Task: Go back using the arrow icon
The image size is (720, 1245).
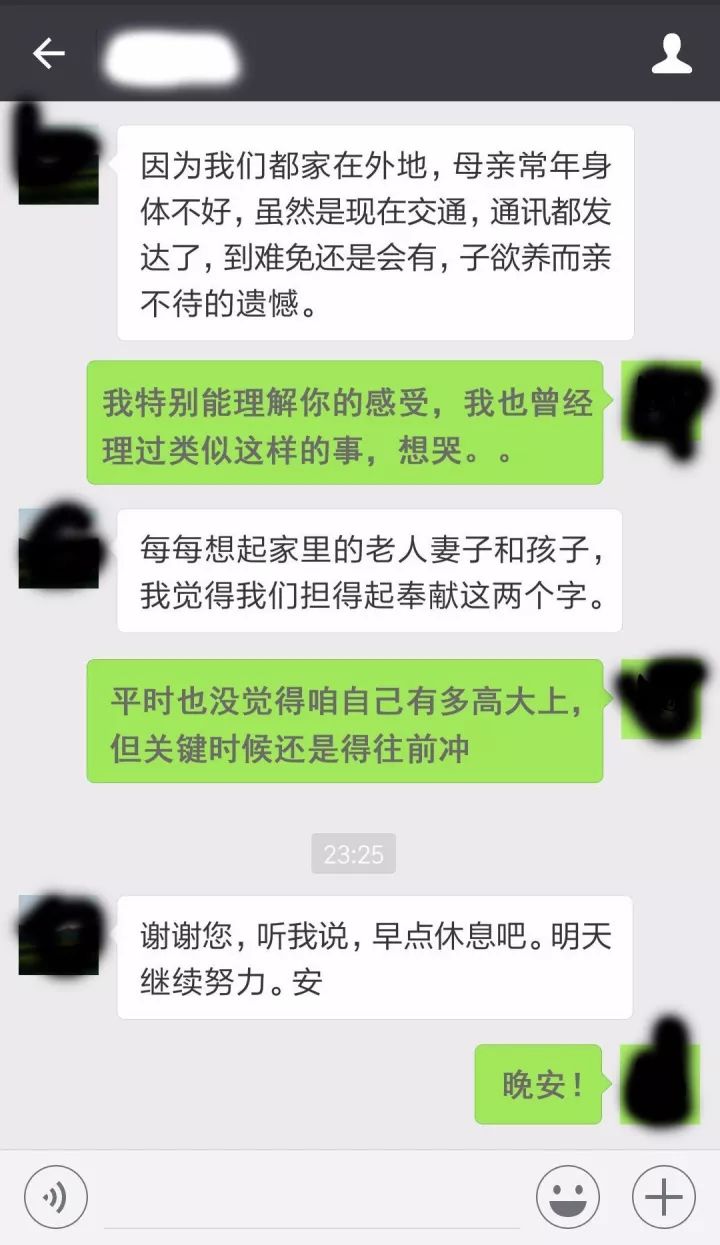Action: pos(48,53)
